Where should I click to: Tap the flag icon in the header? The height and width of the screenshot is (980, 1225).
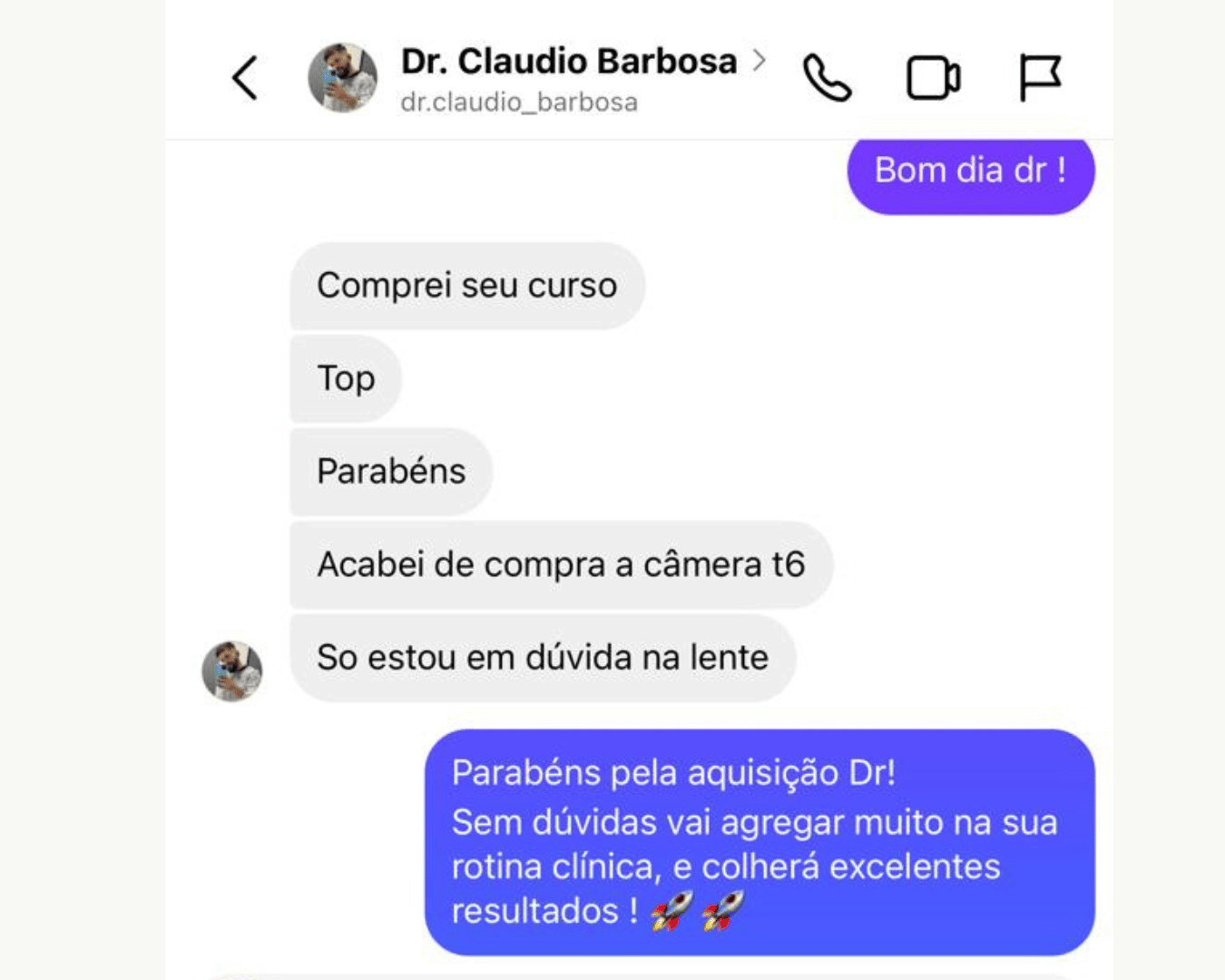(1039, 78)
